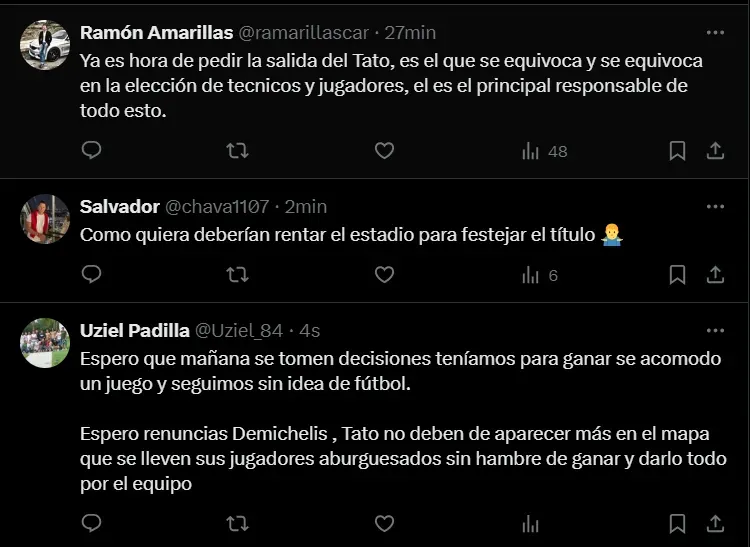This screenshot has width=750, height=547.
Task: View the @chava1107 profile
Action: click(217, 207)
